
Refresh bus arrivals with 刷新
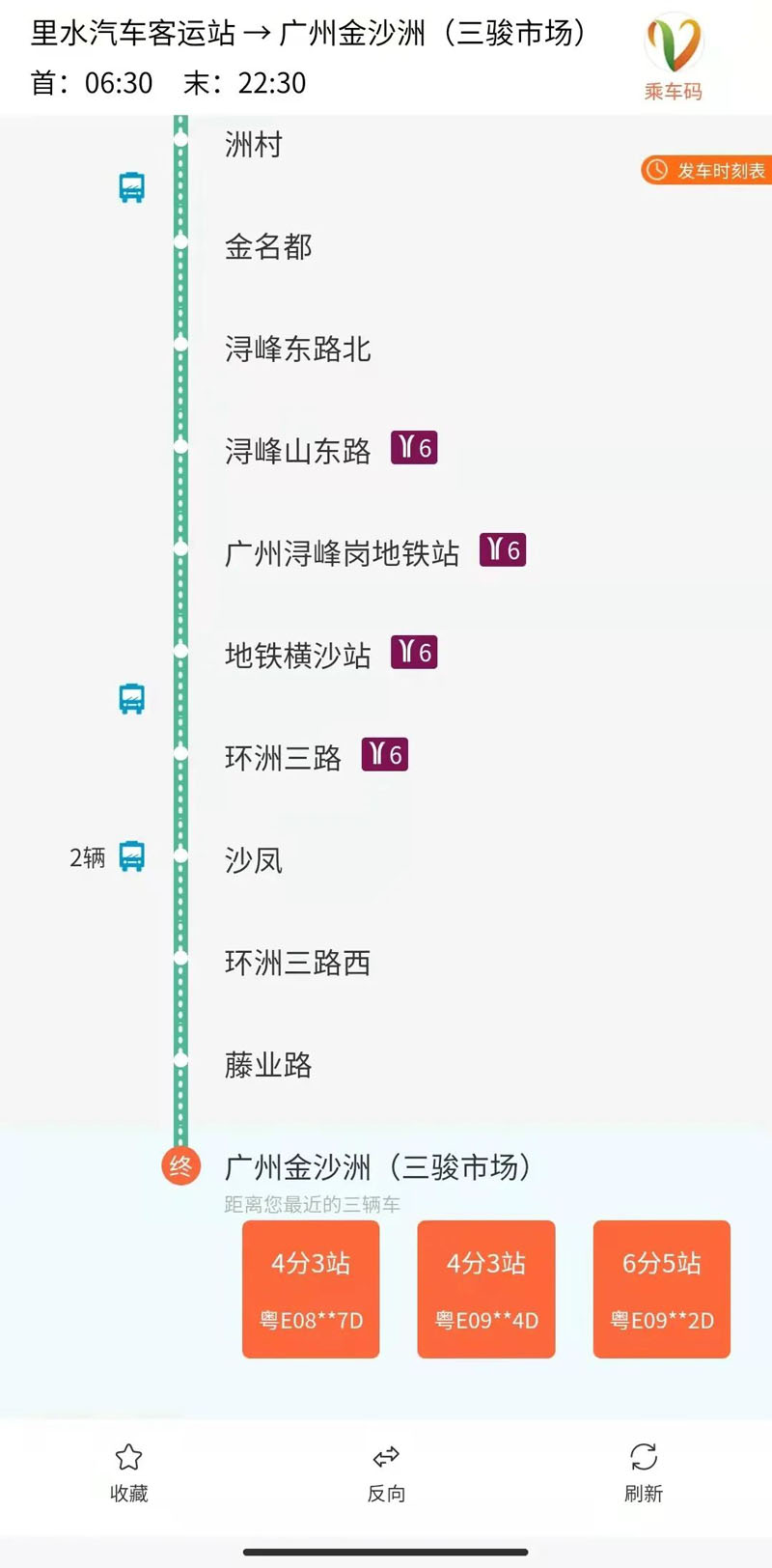[644, 1472]
